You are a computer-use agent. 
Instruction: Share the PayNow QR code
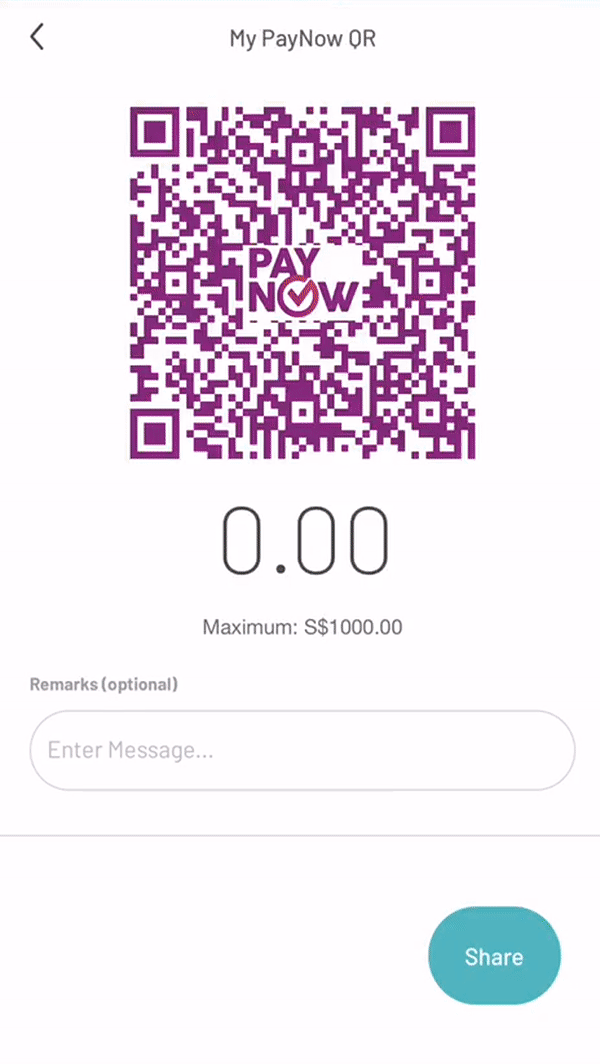point(494,955)
